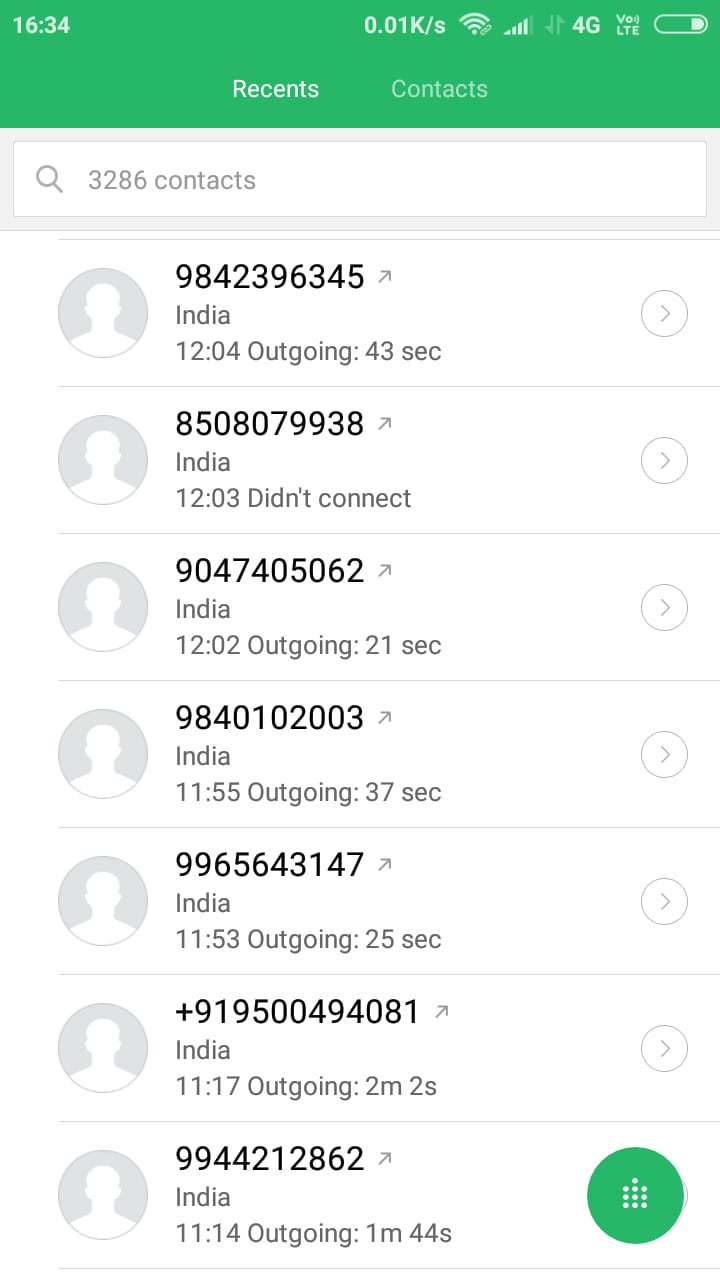
Task: Open the dial pad floating button
Action: (x=635, y=1195)
